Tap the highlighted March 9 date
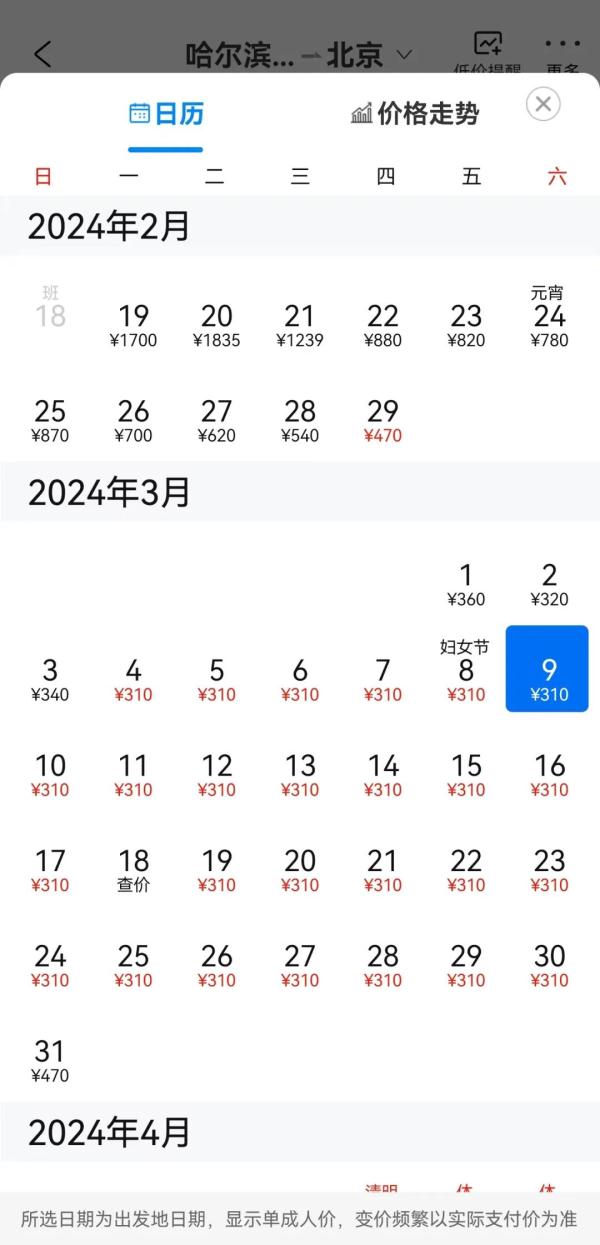 coord(548,669)
